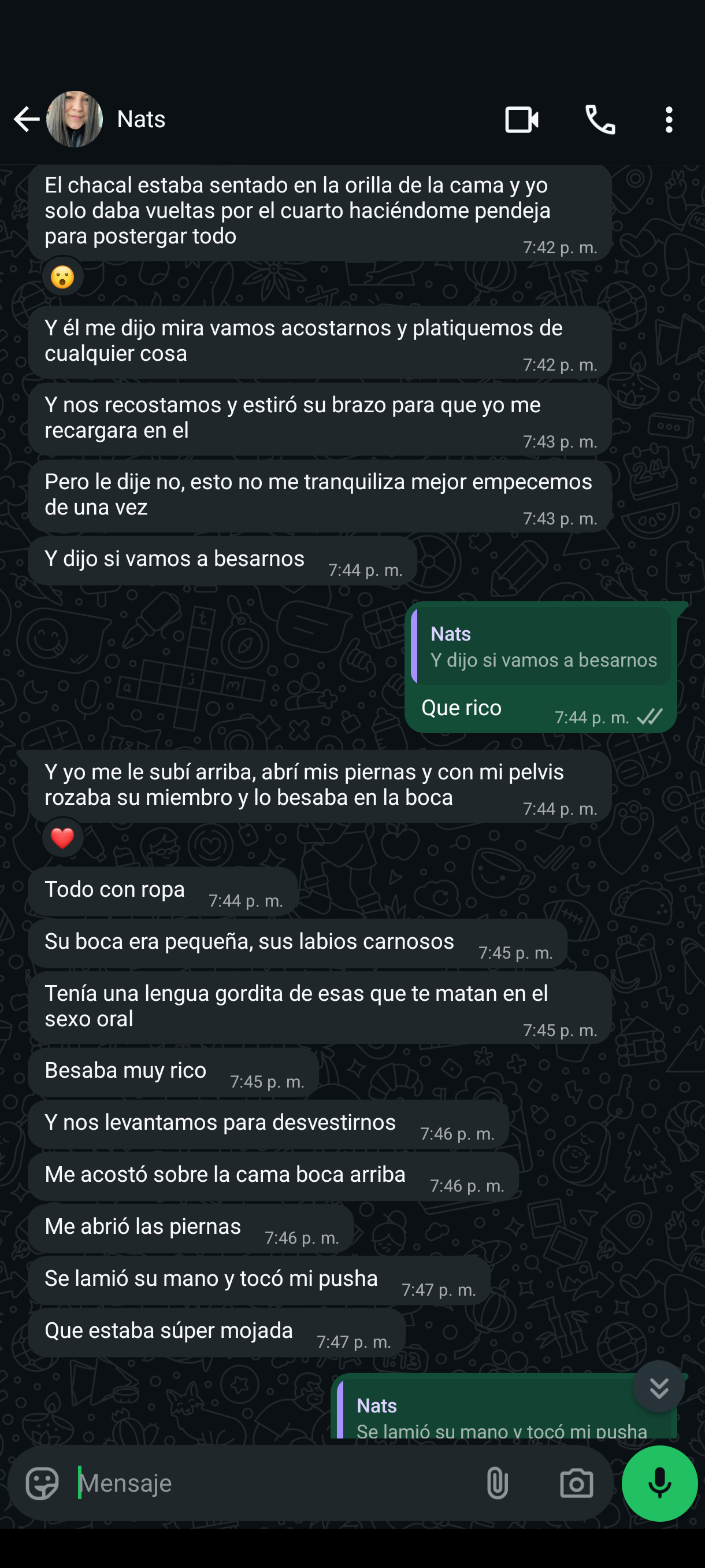Jump to quoted message above Que rico
This screenshot has height=1568, width=705.
541,646
